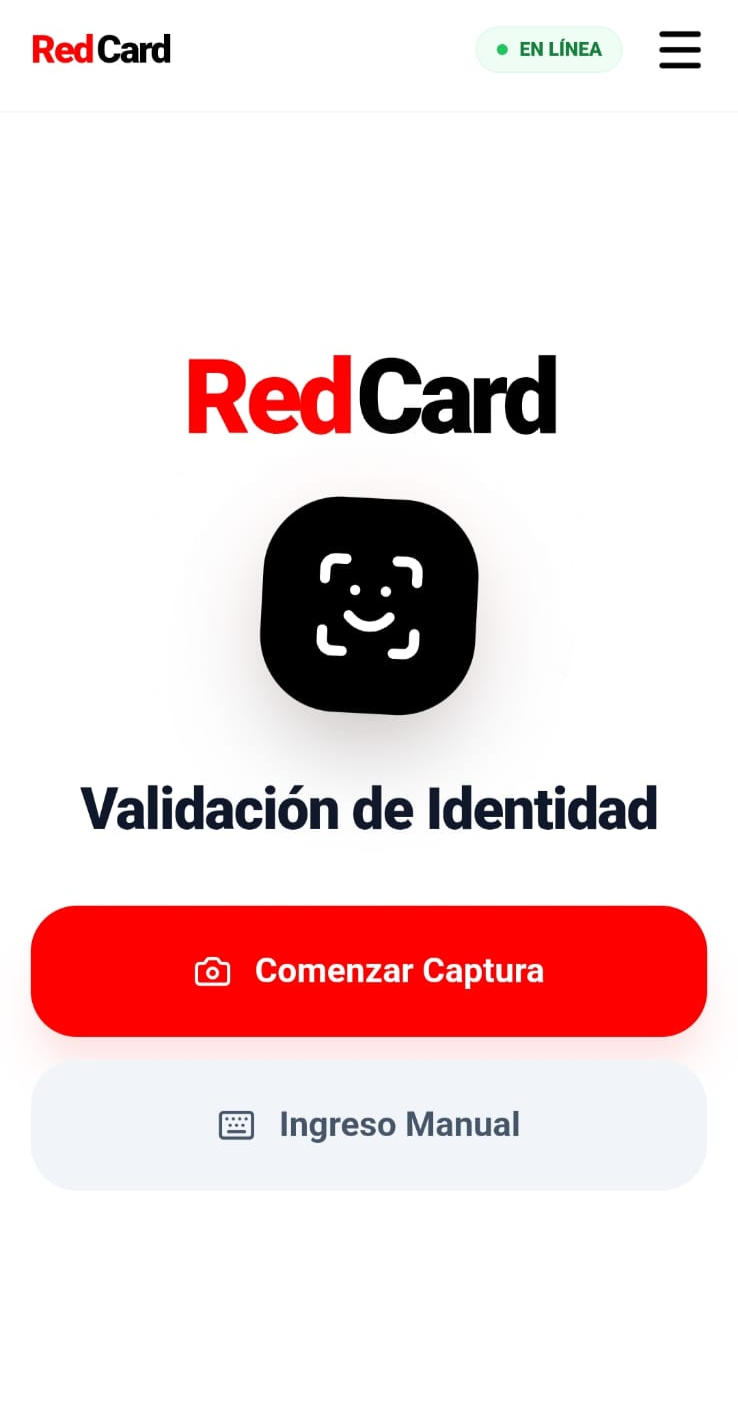Click the green status dot indicator
The height and width of the screenshot is (1412, 738).
click(502, 49)
